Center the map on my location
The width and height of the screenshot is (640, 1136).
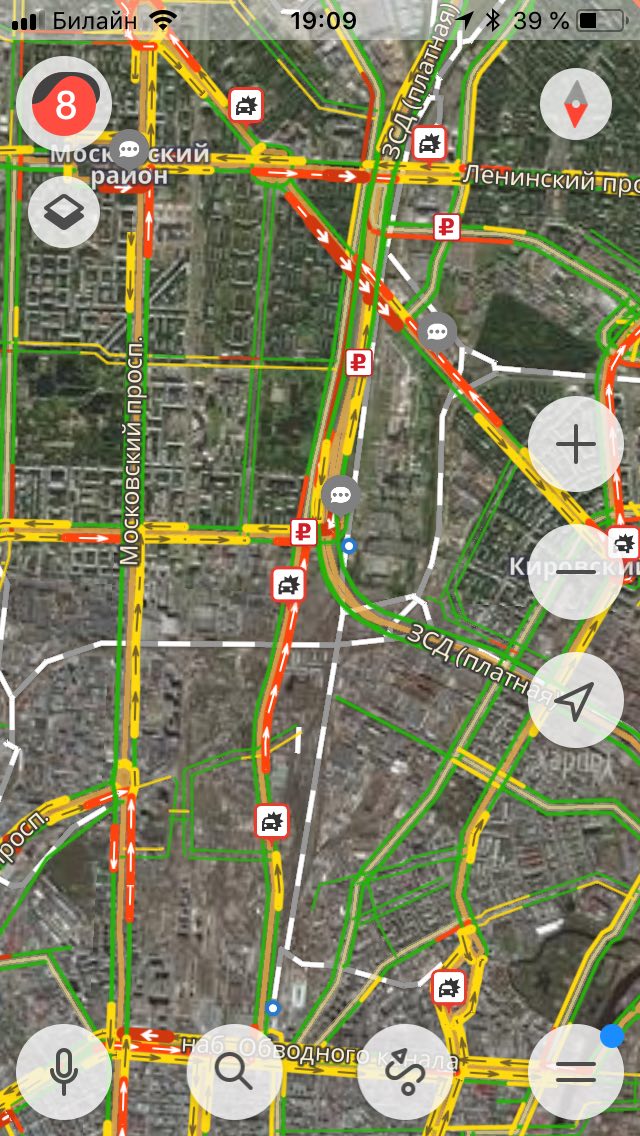coord(575,701)
